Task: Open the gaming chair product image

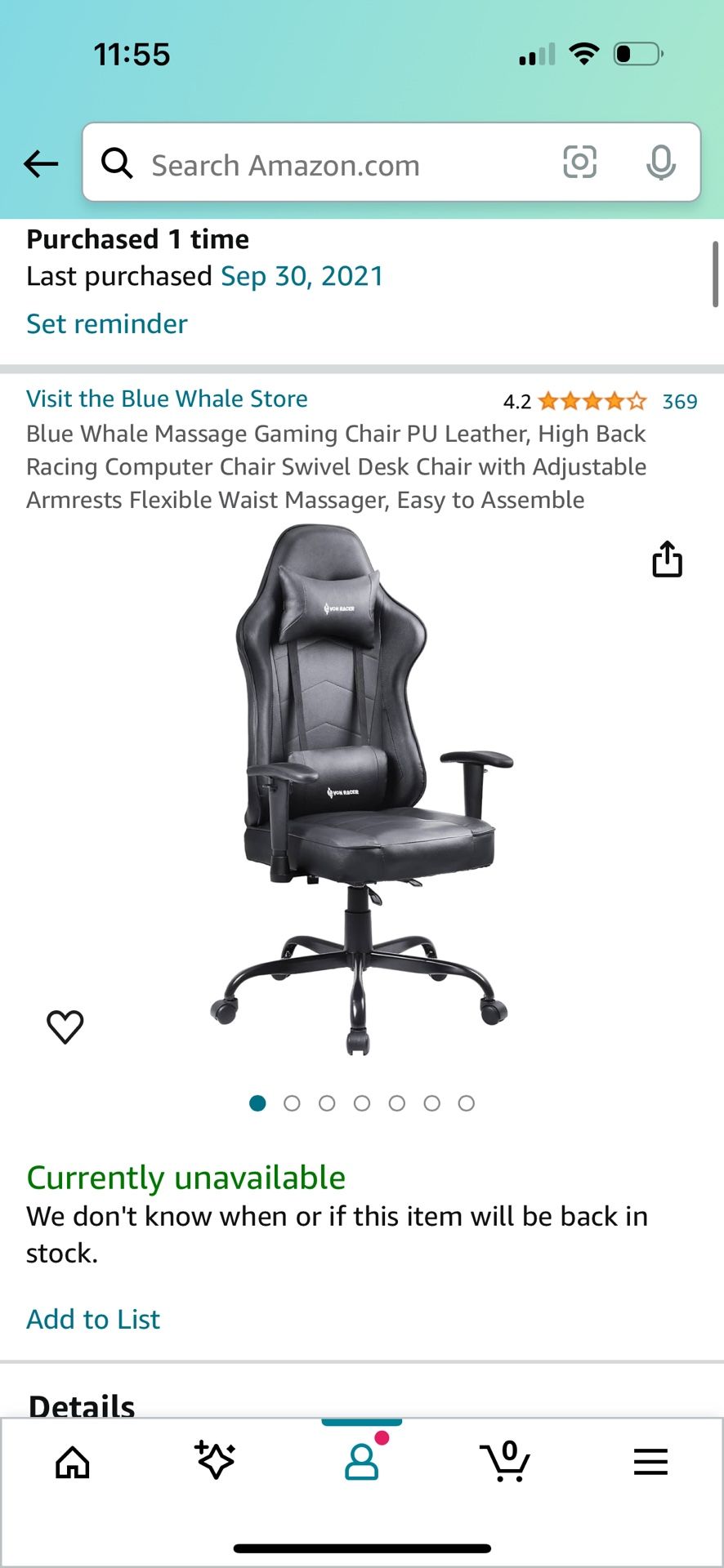Action: pos(360,788)
